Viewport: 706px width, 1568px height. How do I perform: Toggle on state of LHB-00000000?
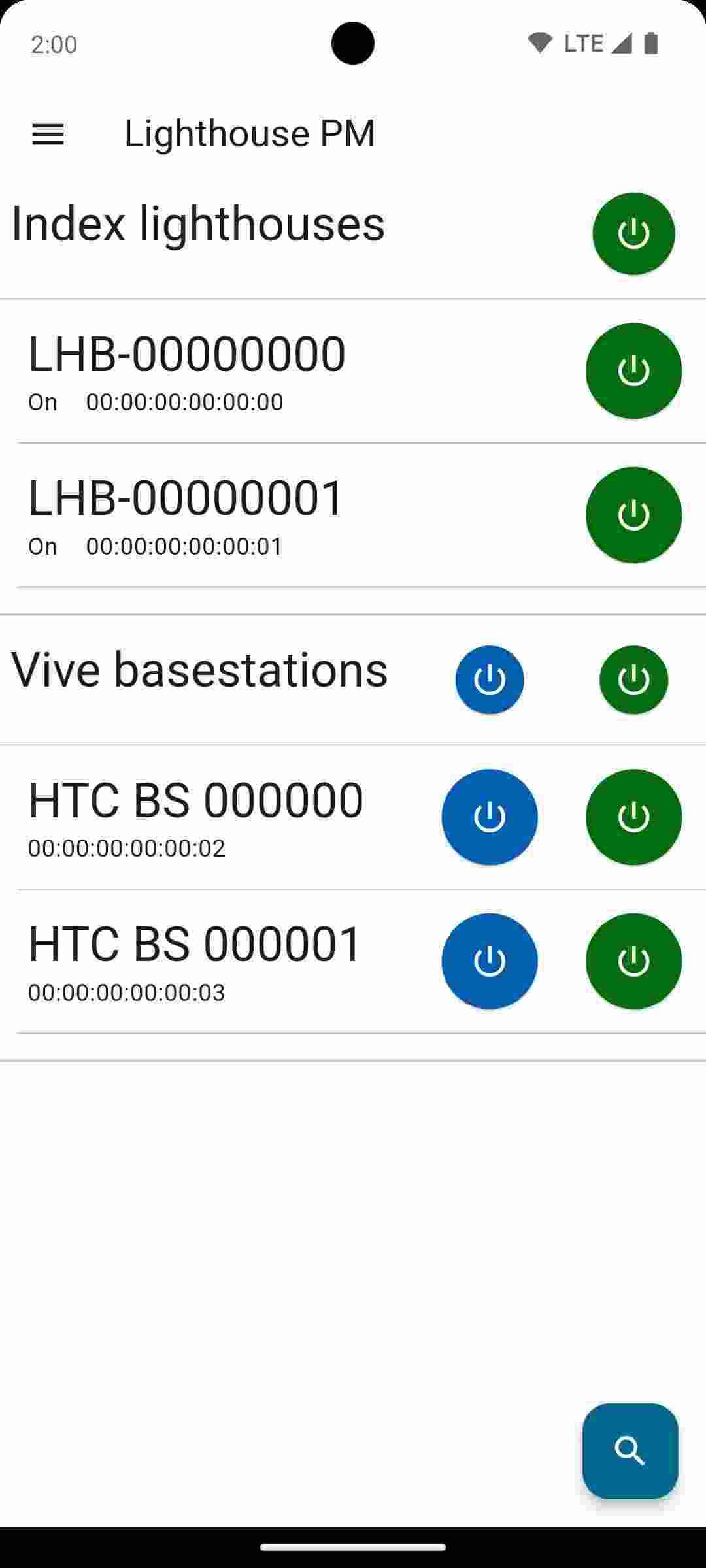[x=633, y=371]
